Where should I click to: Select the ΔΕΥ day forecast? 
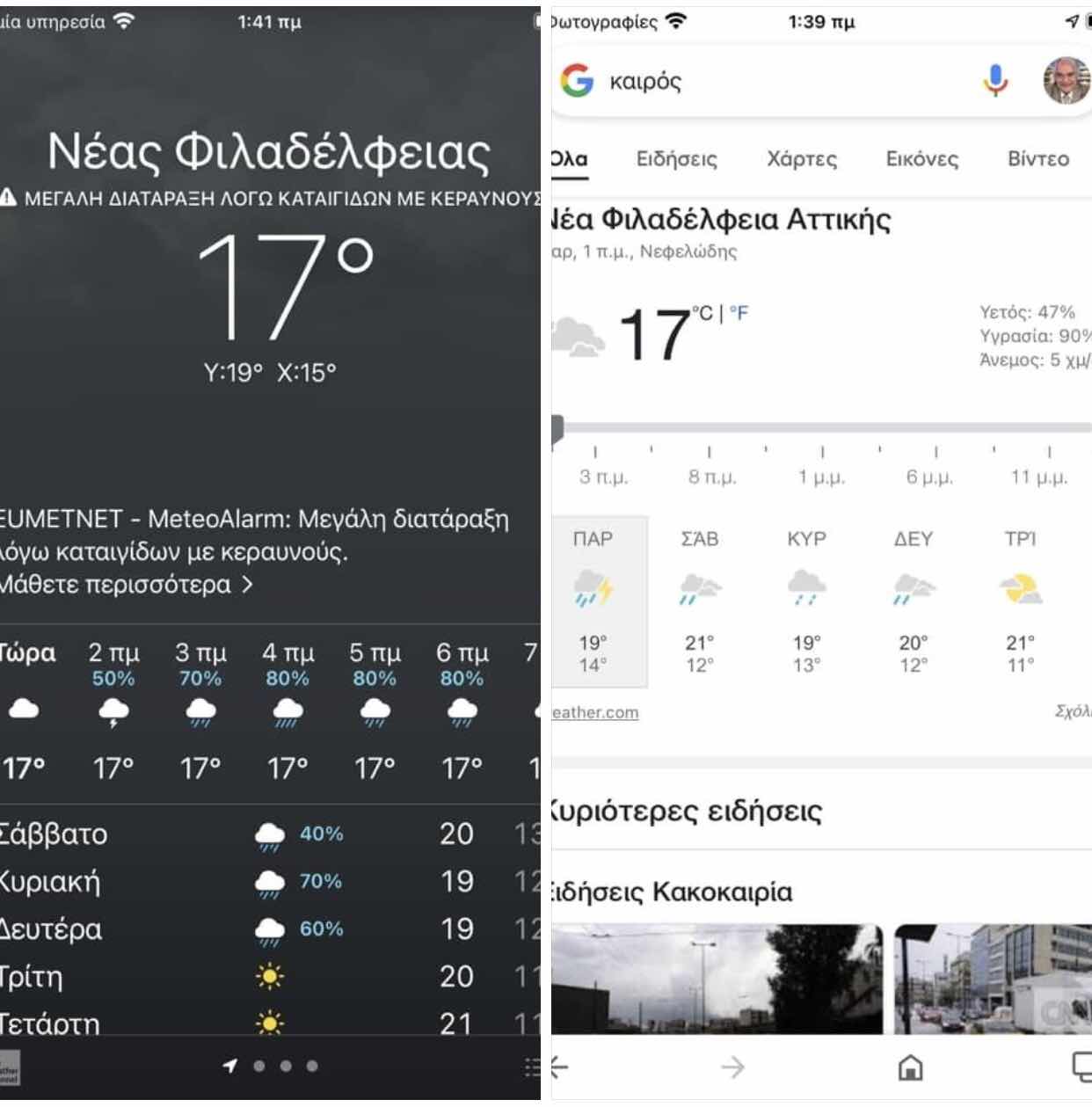pos(914,602)
